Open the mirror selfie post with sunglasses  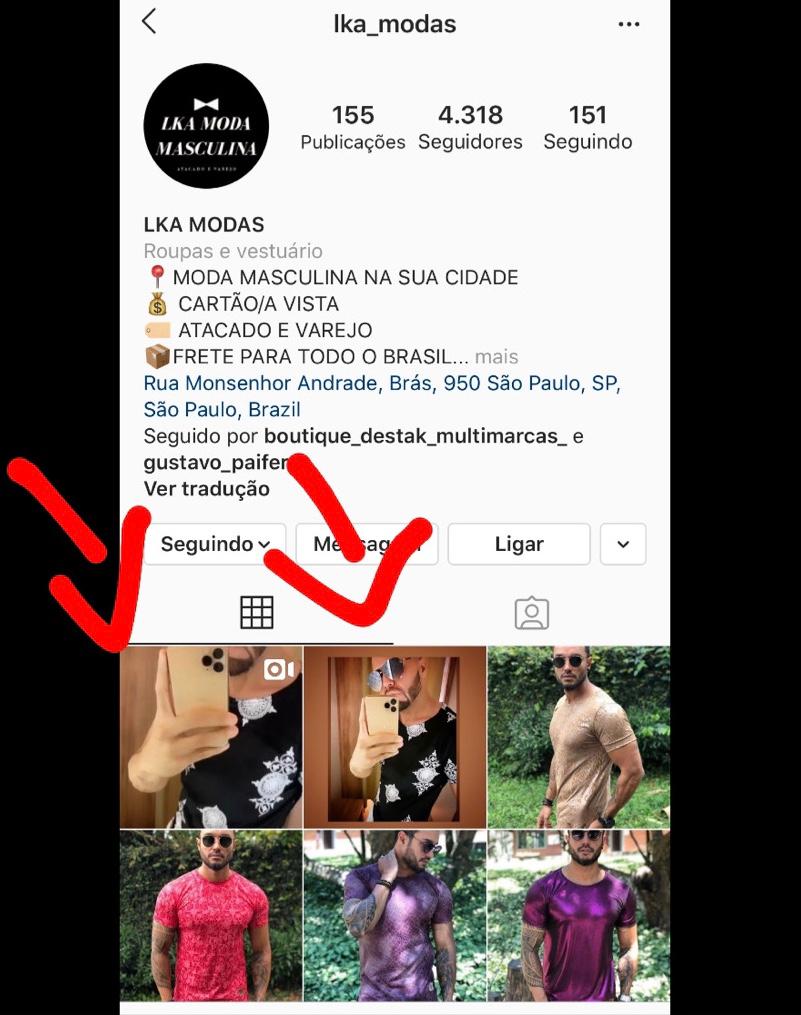click(395, 737)
